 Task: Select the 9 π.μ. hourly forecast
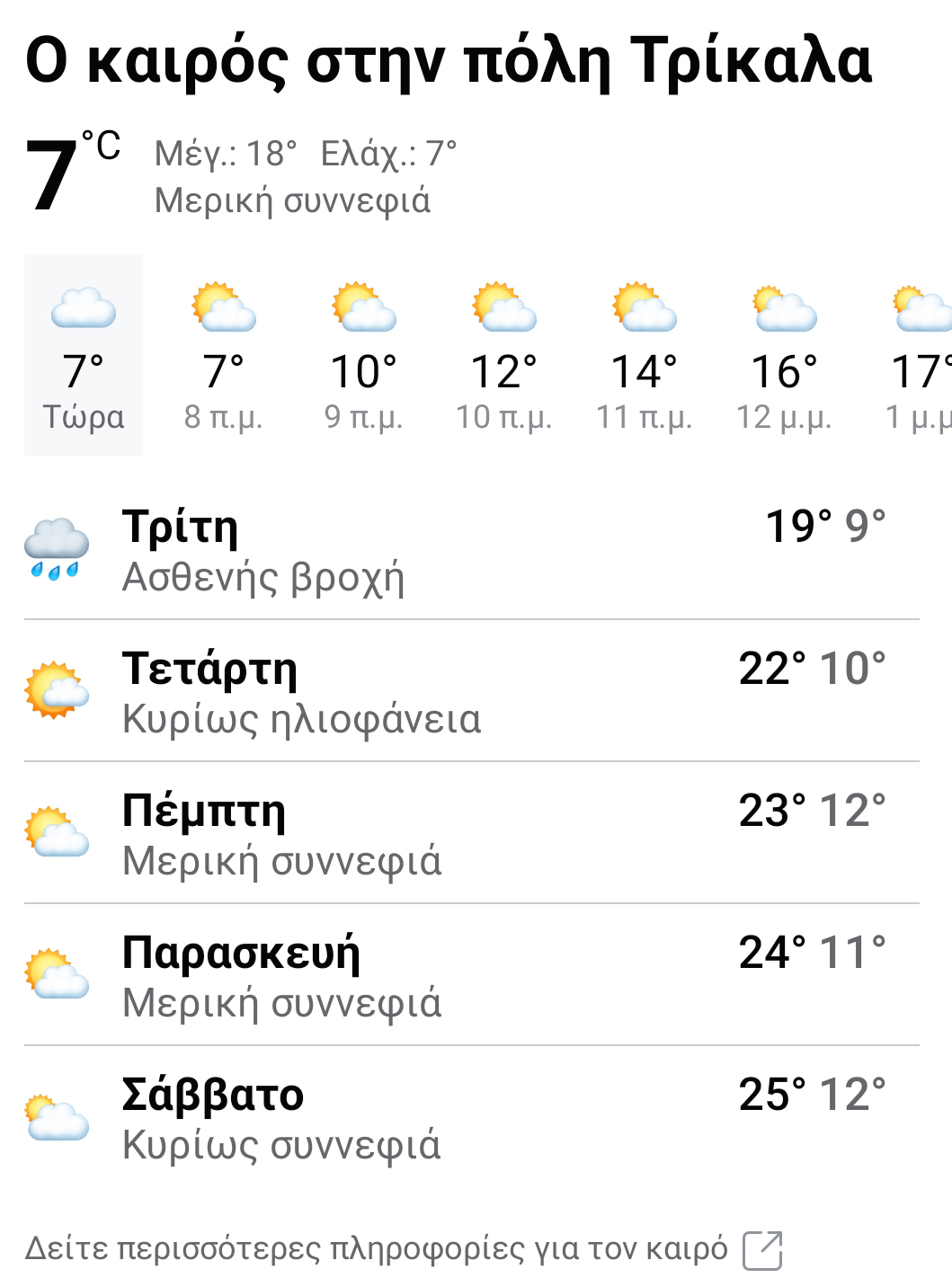pyautogui.click(x=364, y=356)
